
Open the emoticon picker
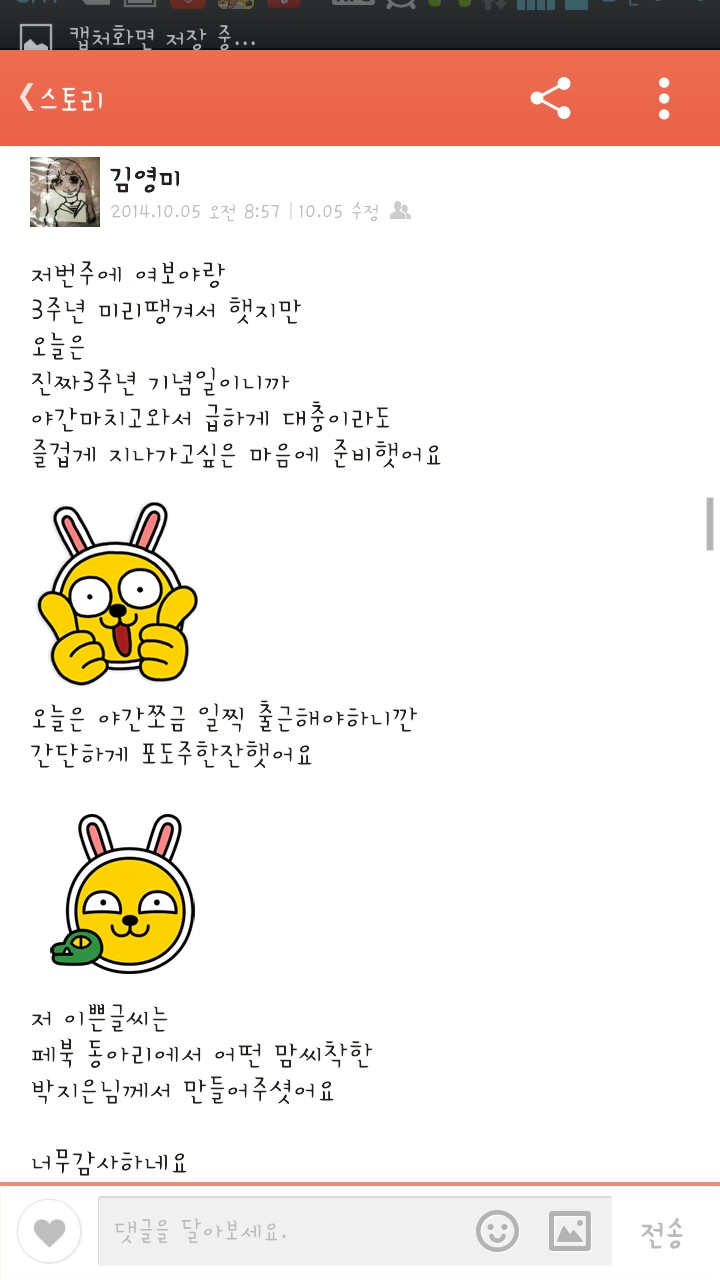pos(497,1231)
